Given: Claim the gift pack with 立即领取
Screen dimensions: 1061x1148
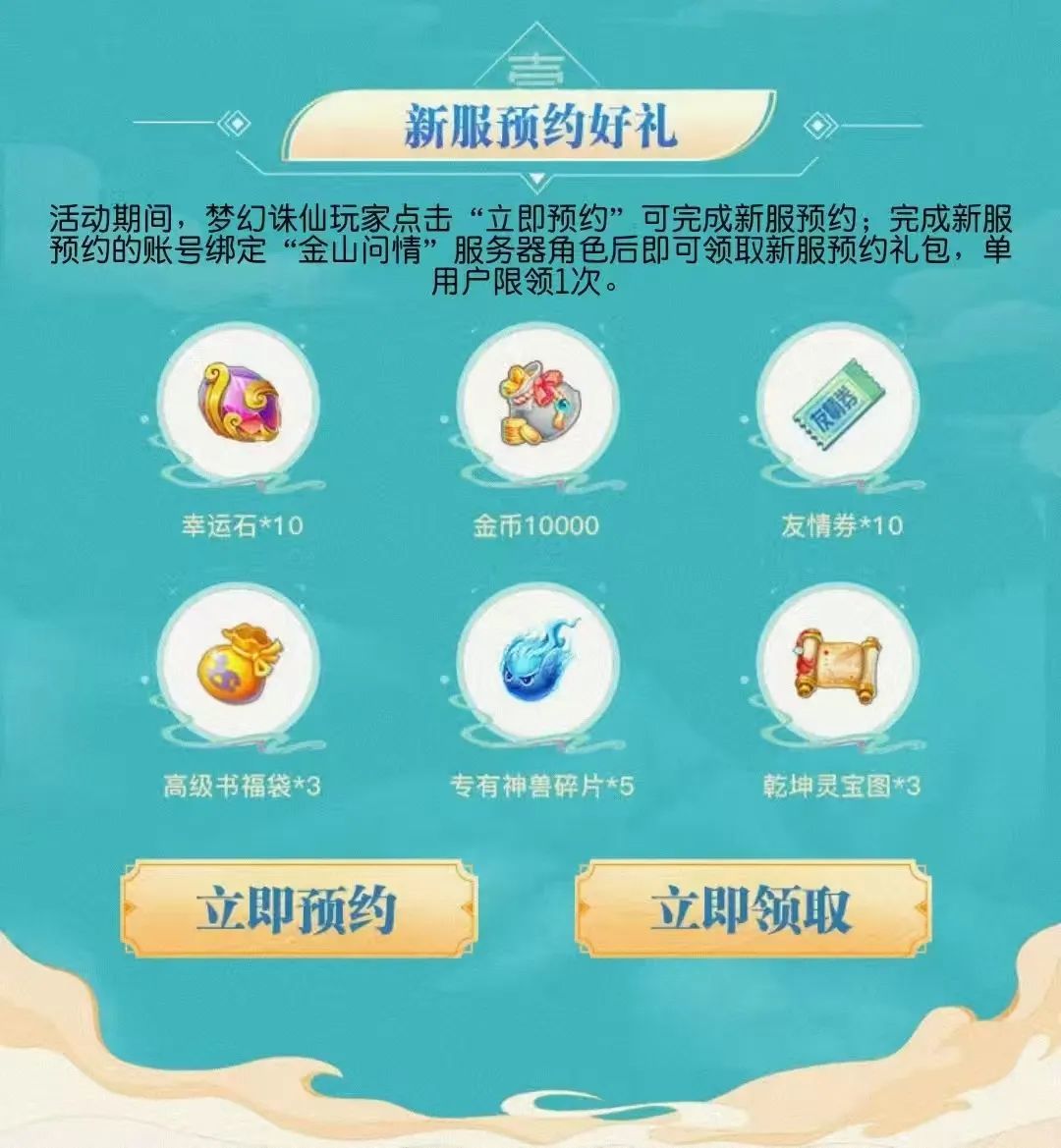Looking at the screenshot, I should 753,907.
